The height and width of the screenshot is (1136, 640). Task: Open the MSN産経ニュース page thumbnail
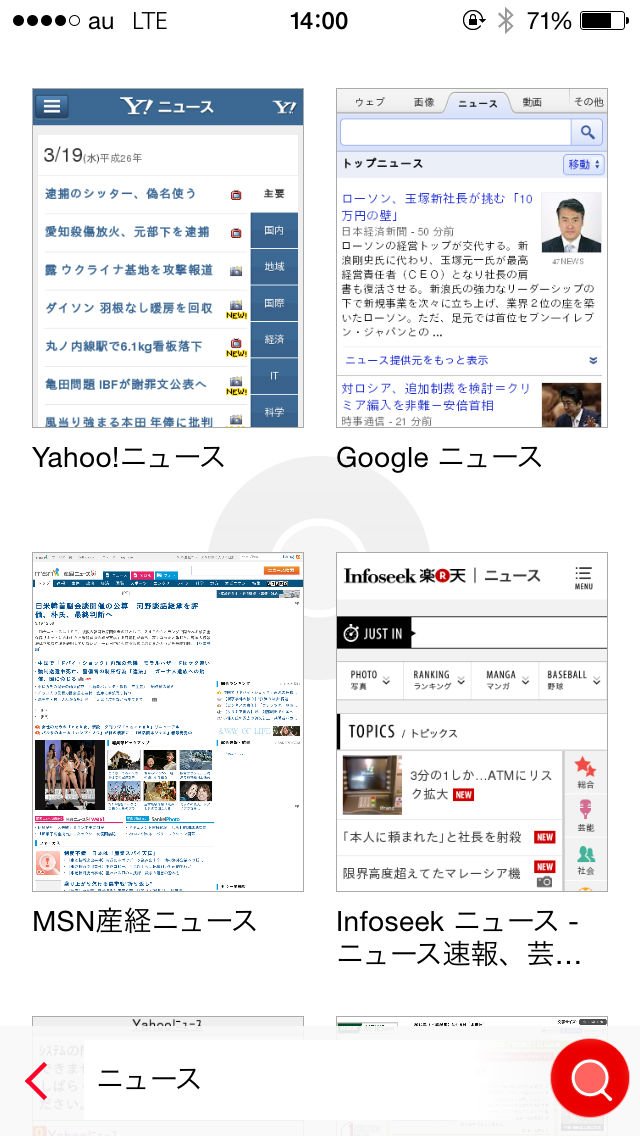(x=168, y=722)
